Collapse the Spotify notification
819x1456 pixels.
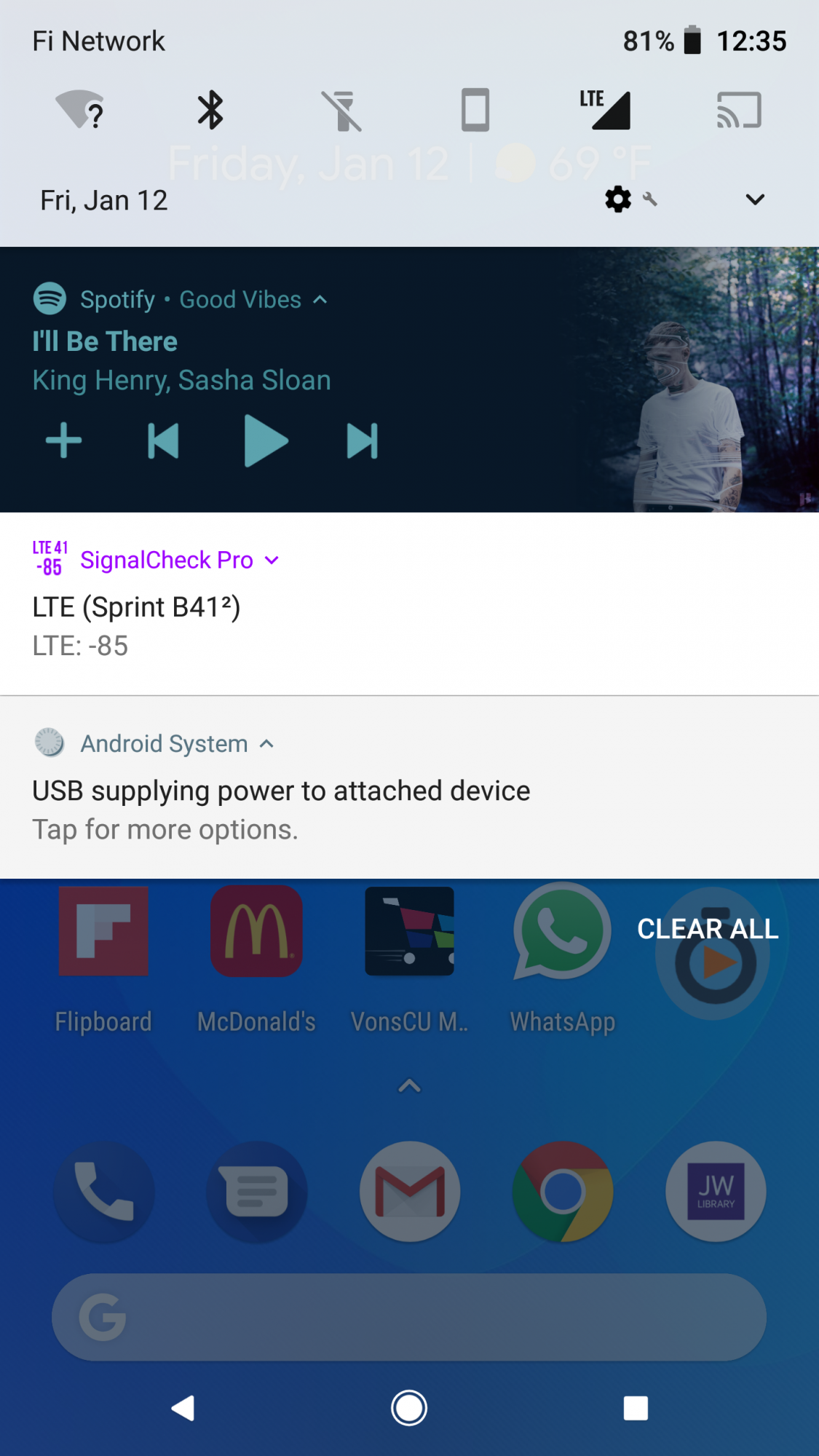[320, 300]
